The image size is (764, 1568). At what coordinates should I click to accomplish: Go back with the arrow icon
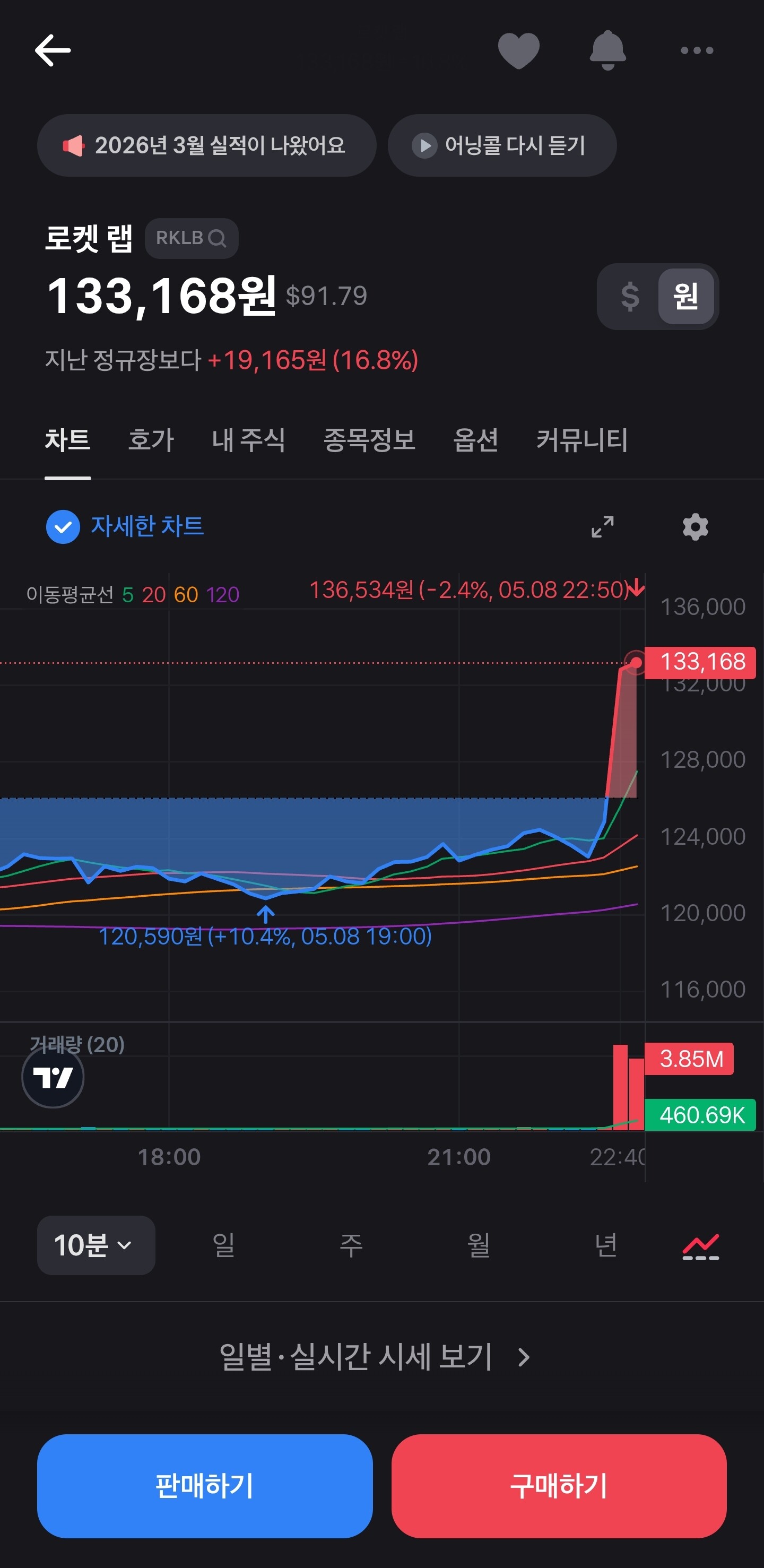53,50
